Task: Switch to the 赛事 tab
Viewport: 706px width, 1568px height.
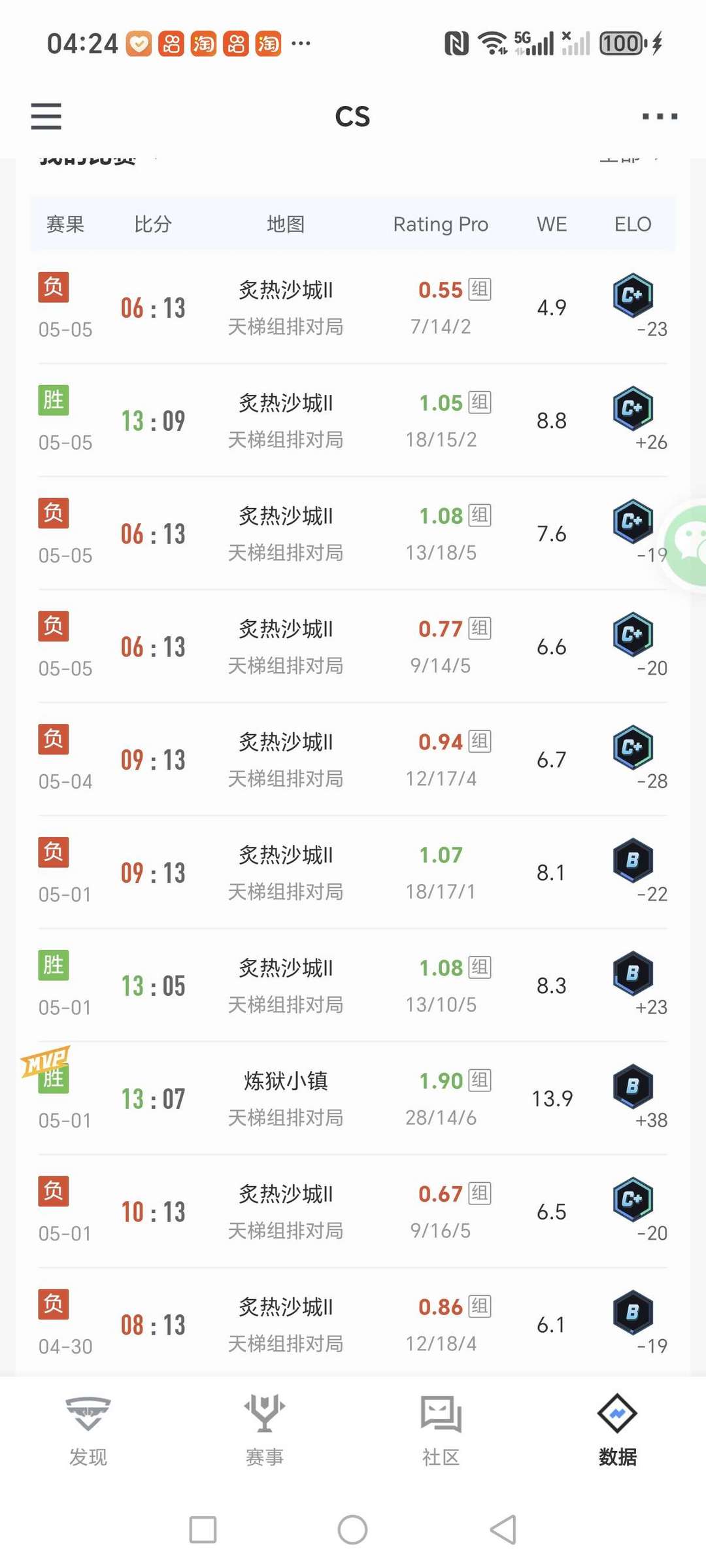Action: [x=265, y=1430]
